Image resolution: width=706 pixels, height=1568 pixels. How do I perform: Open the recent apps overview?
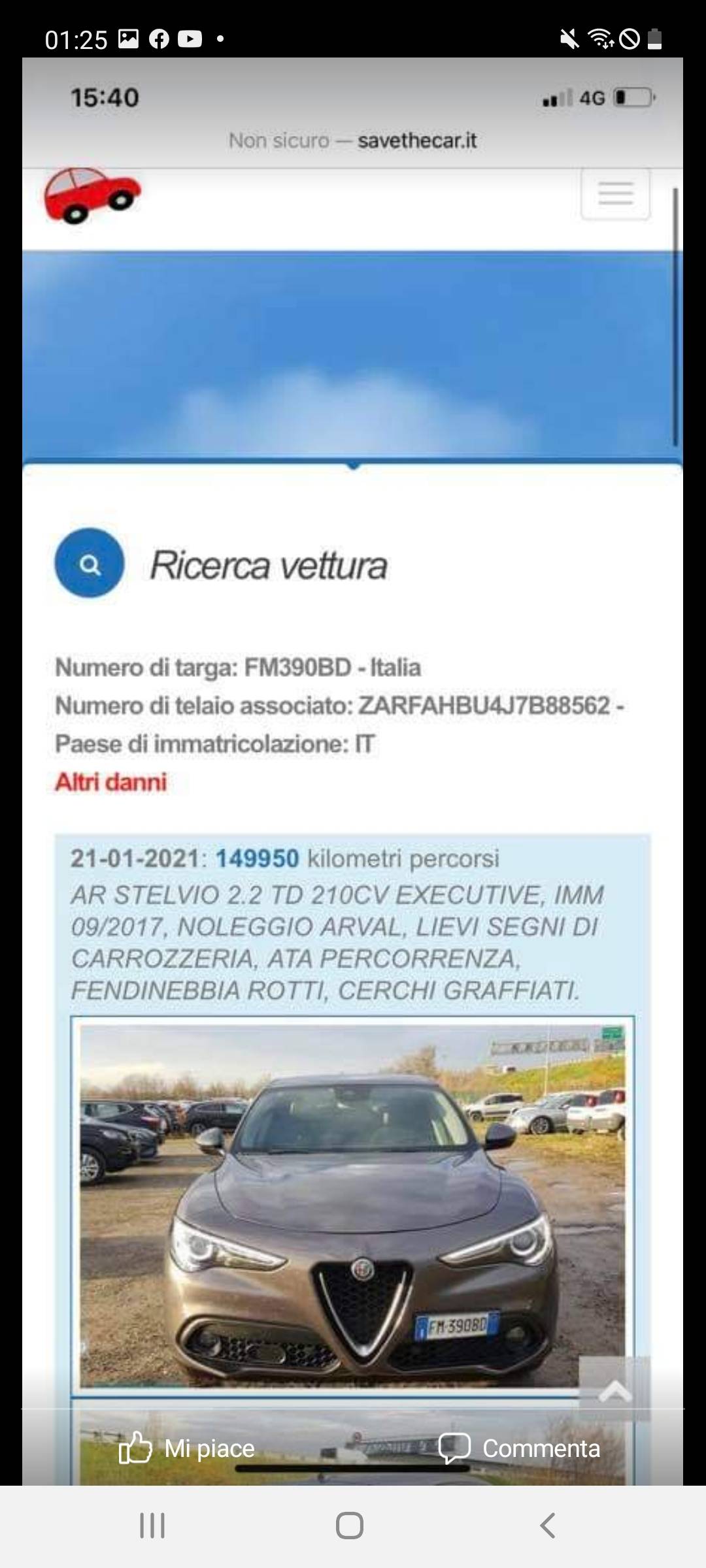(x=152, y=1526)
